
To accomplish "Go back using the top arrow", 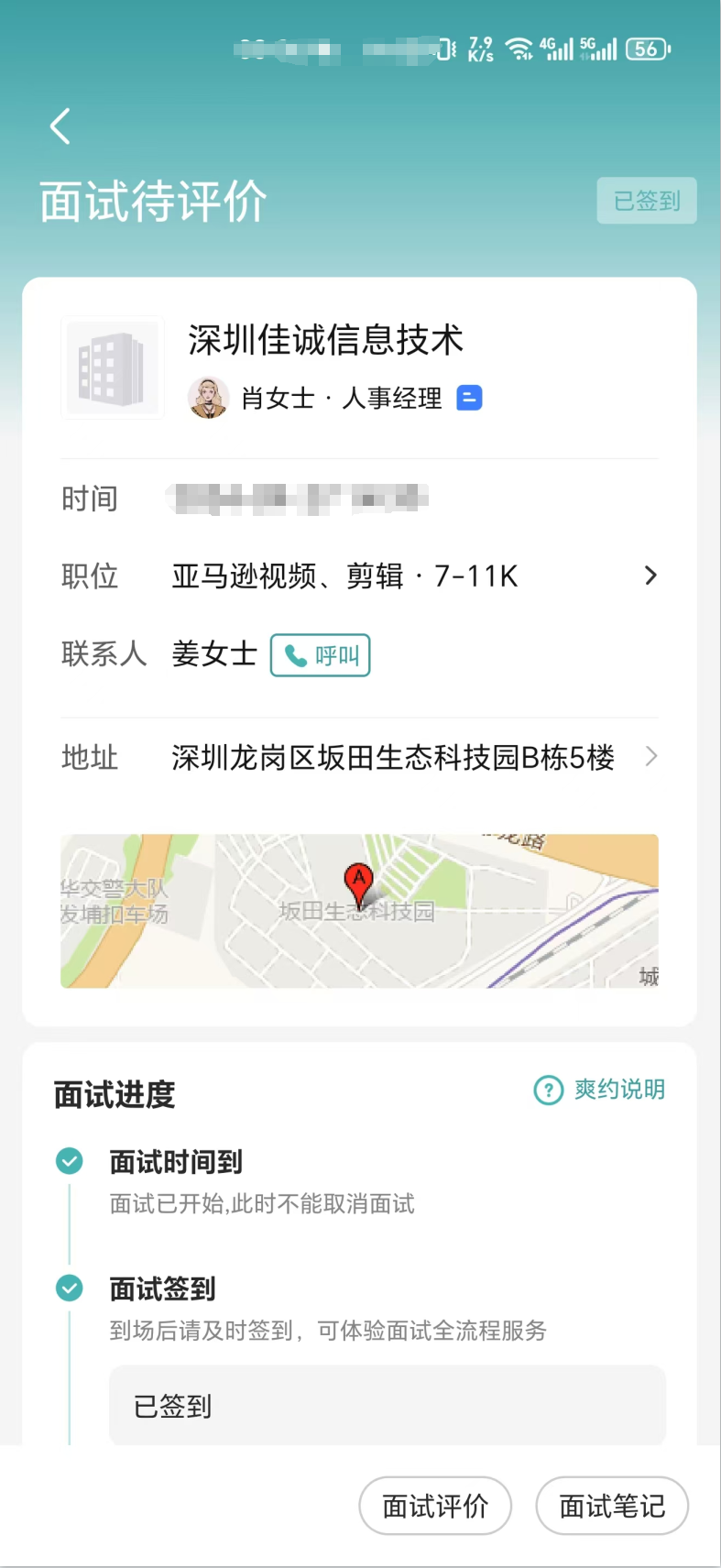I will coord(60,126).
